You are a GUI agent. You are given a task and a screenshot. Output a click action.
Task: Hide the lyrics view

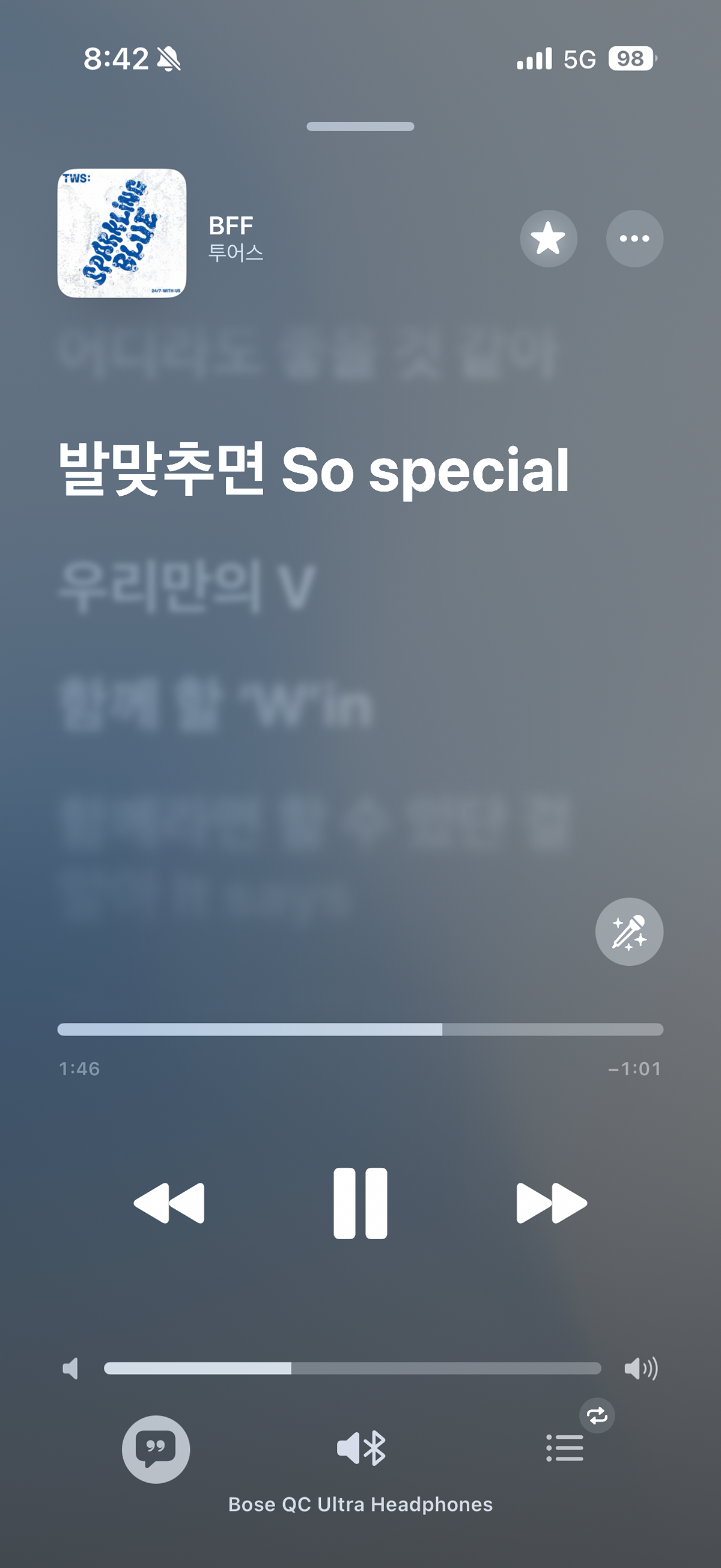click(156, 1448)
